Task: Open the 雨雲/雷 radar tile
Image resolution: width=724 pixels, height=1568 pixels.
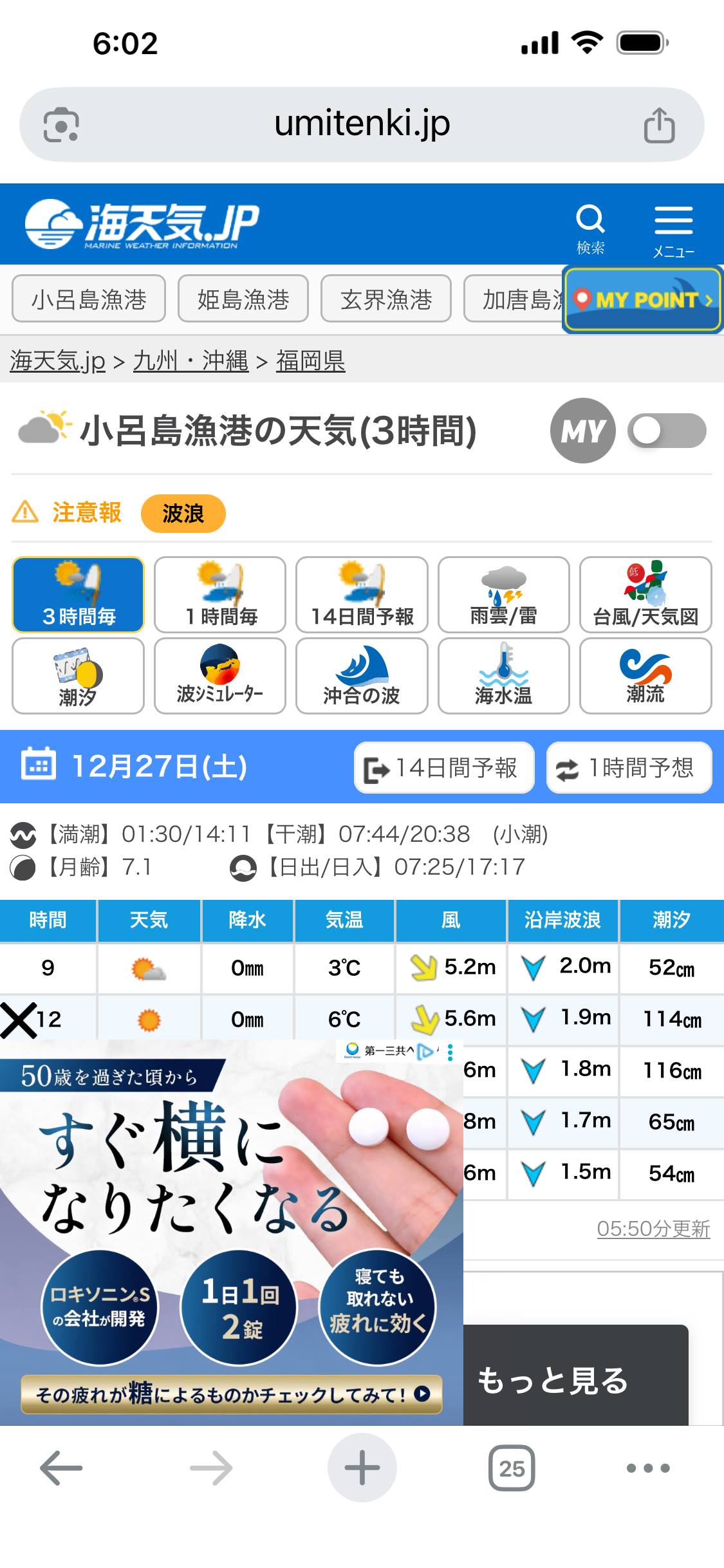Action: [x=503, y=595]
